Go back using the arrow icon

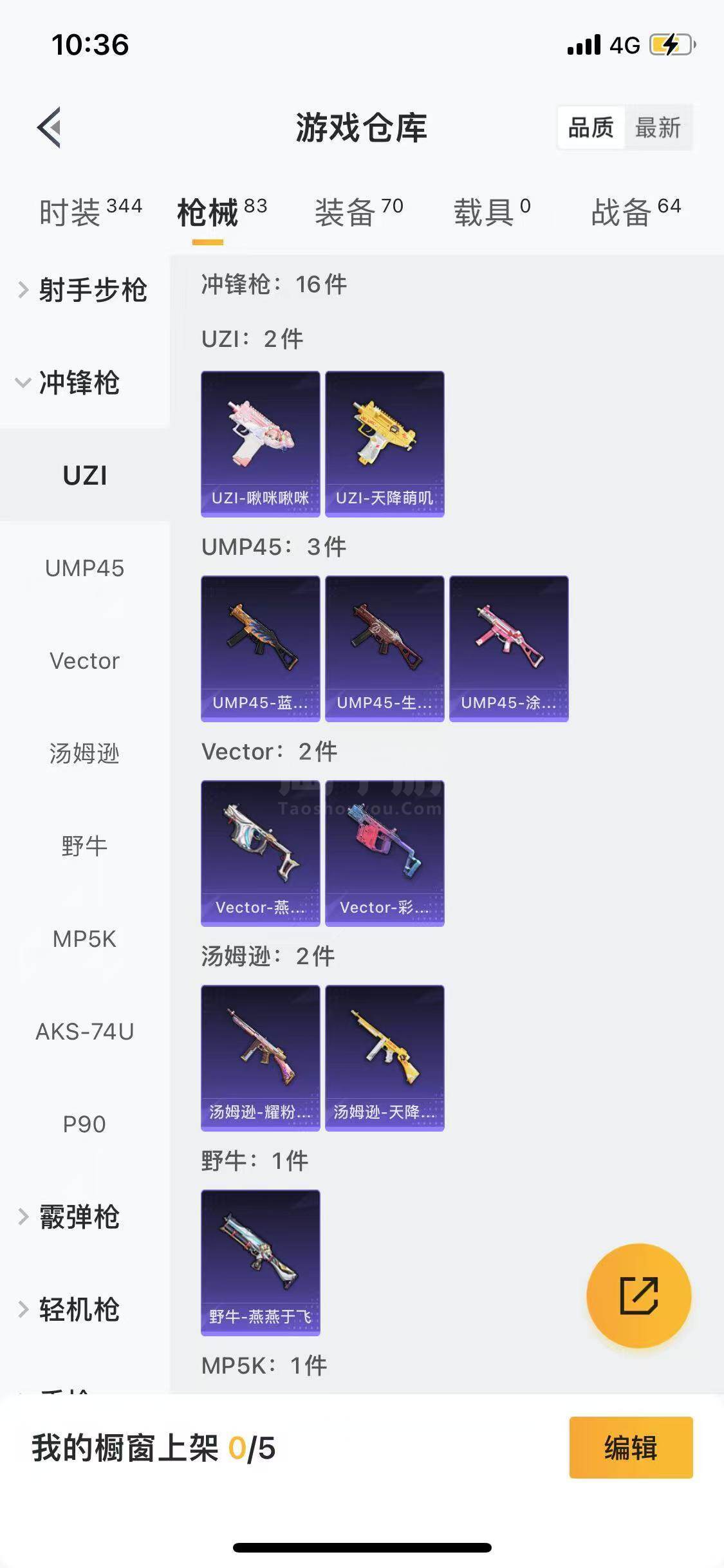coord(50,127)
